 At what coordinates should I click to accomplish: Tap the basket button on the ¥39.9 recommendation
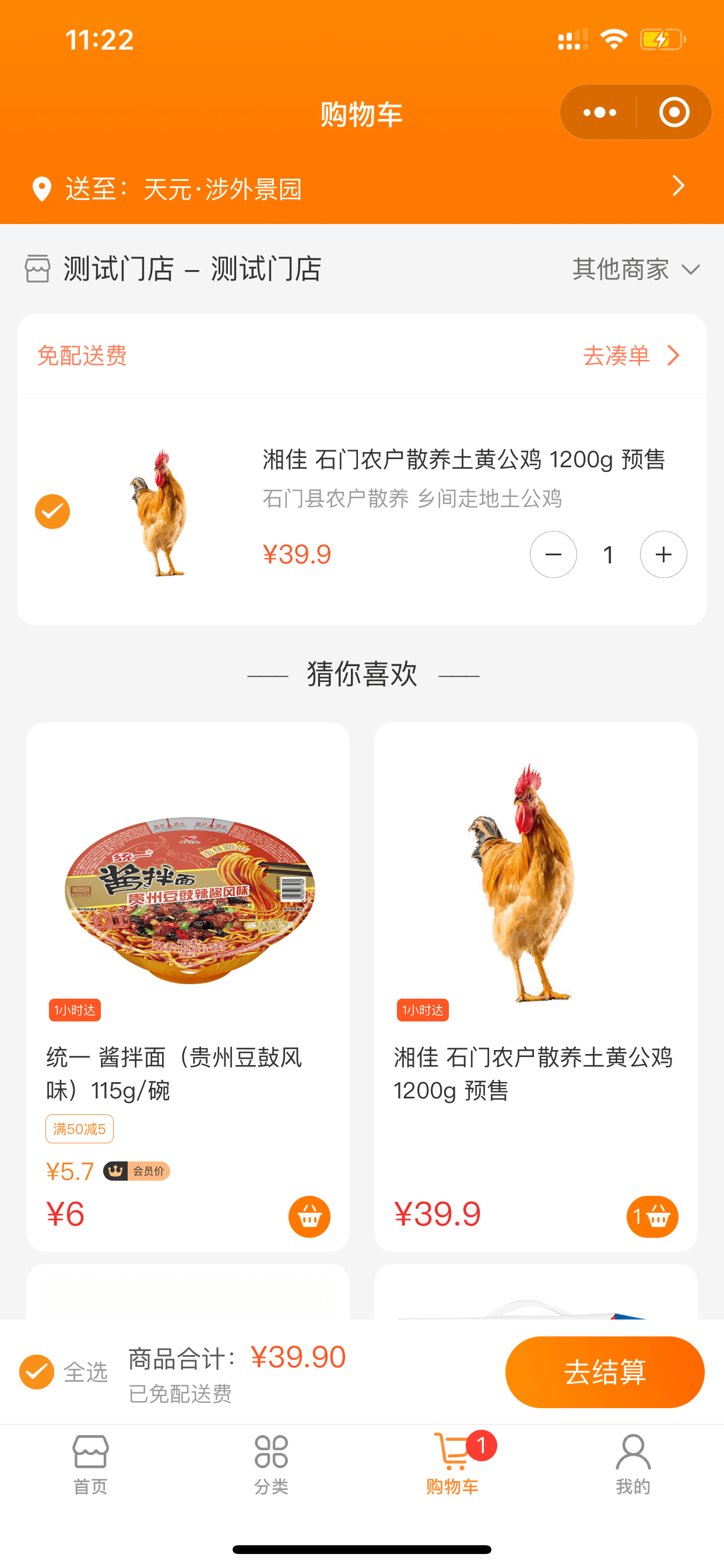[x=653, y=1217]
